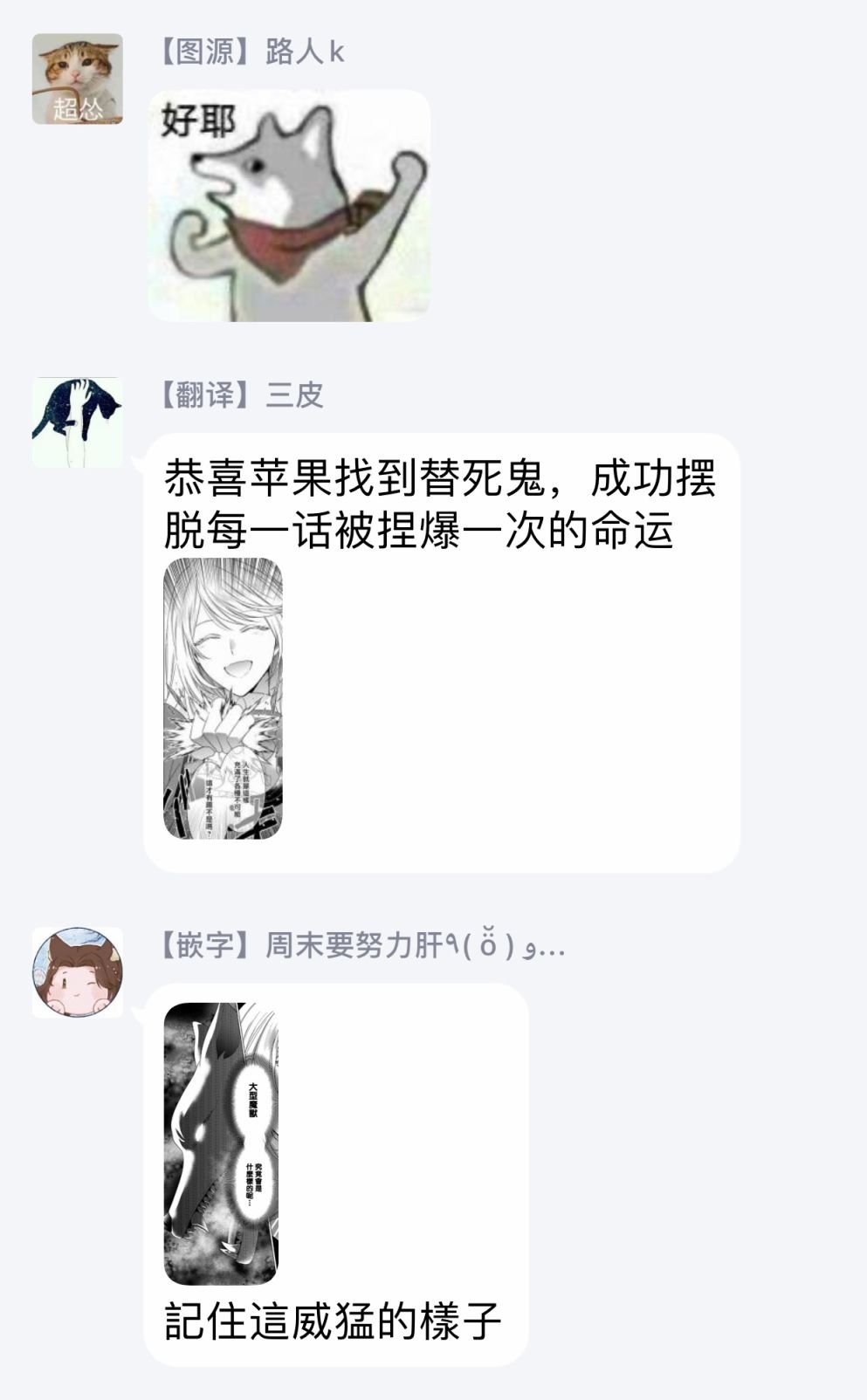The image size is (867, 1400).
Task: Open 三皮's black cat avatar
Action: coord(77,422)
